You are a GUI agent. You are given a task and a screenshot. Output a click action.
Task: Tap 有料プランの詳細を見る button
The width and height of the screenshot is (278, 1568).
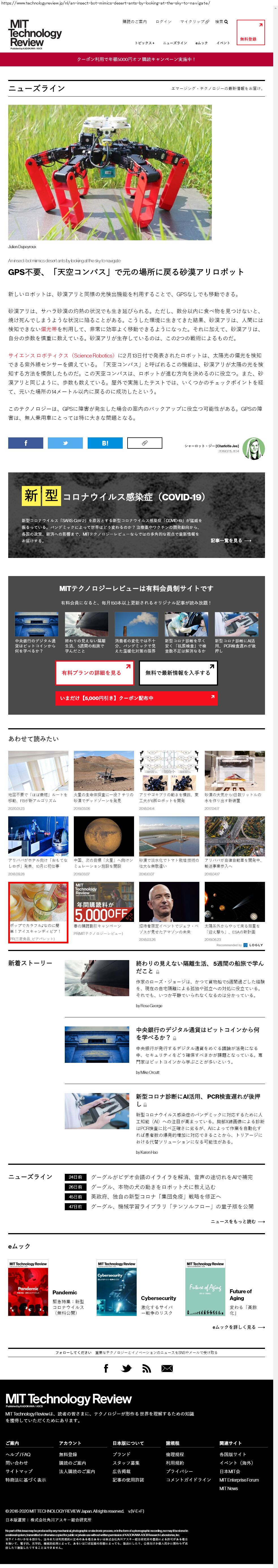pos(91,673)
